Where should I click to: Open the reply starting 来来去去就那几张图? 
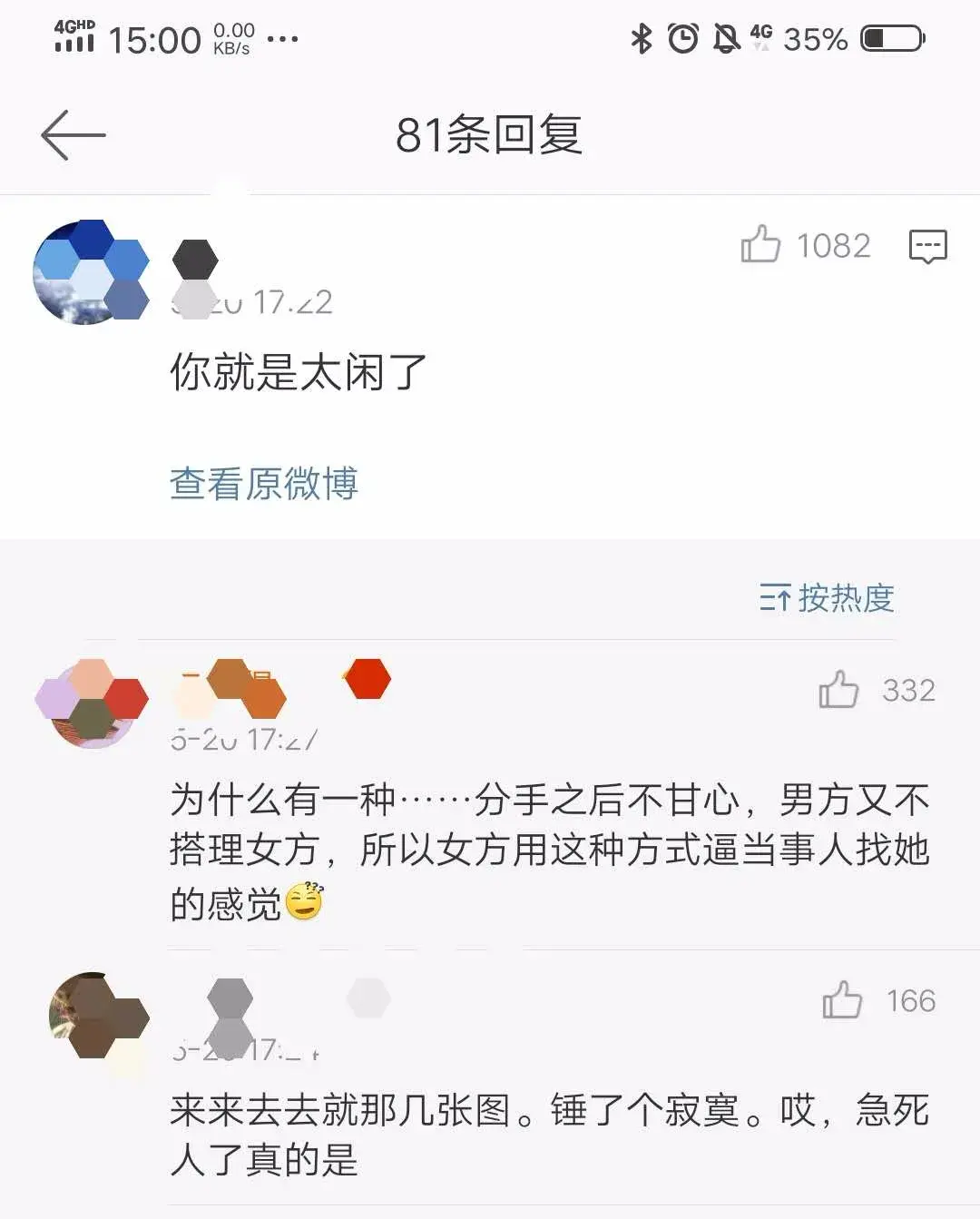coord(548,1135)
